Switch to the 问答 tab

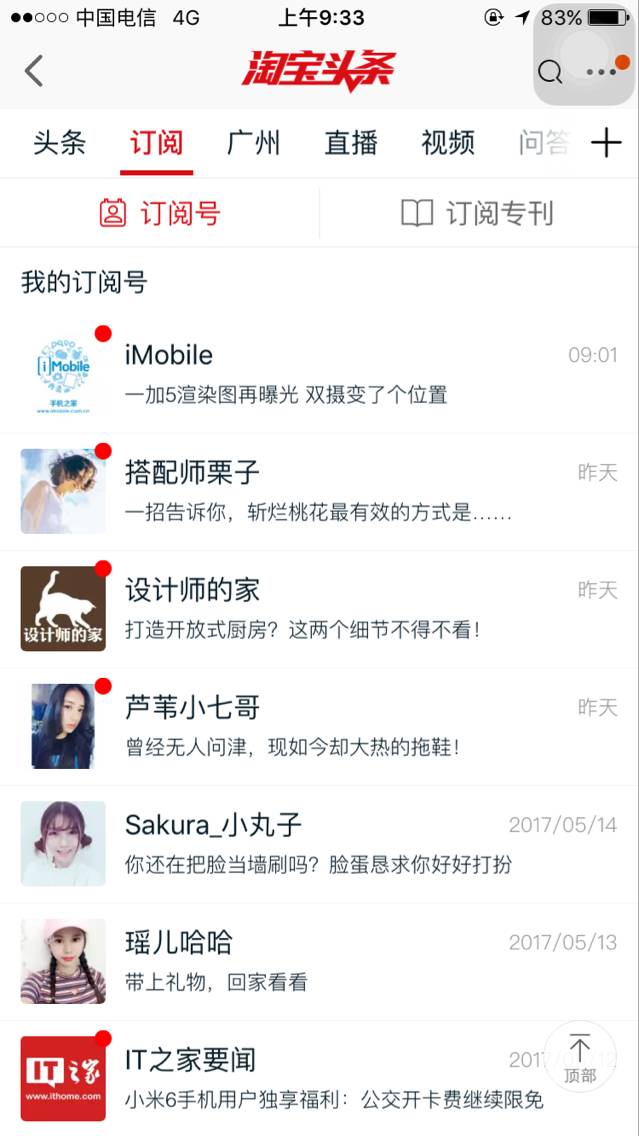point(543,143)
